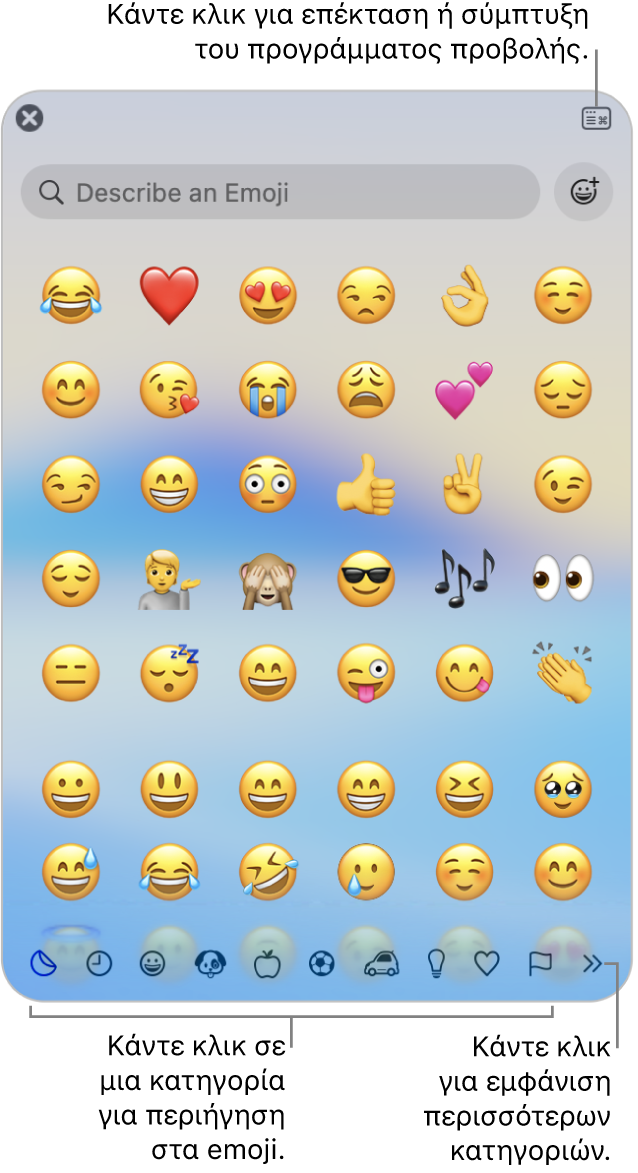The width and height of the screenshot is (638, 1173).
Task: Close the emoji picker
Action: click(30, 119)
